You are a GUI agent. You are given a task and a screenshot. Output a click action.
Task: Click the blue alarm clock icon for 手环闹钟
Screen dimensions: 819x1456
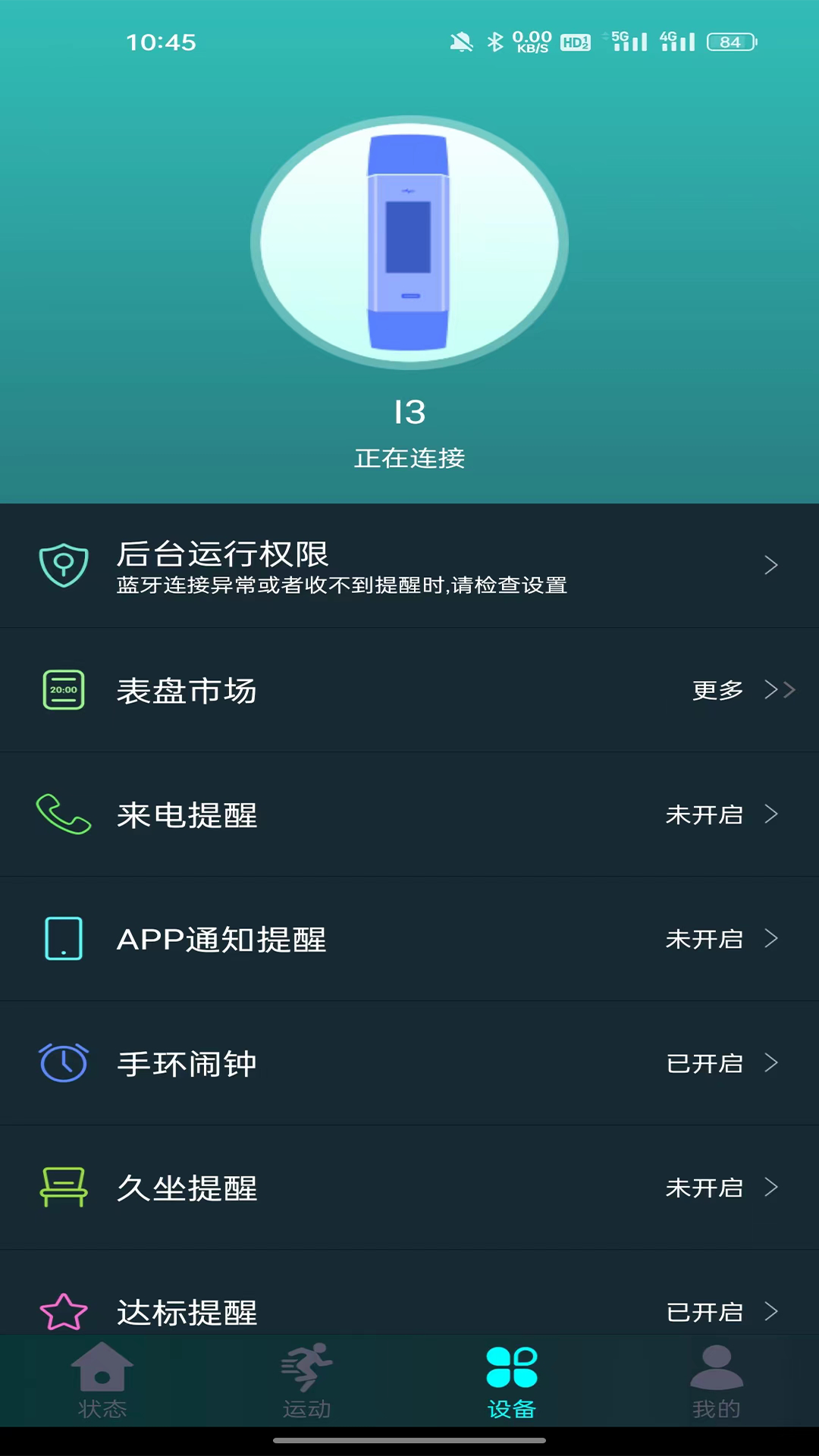point(62,1063)
